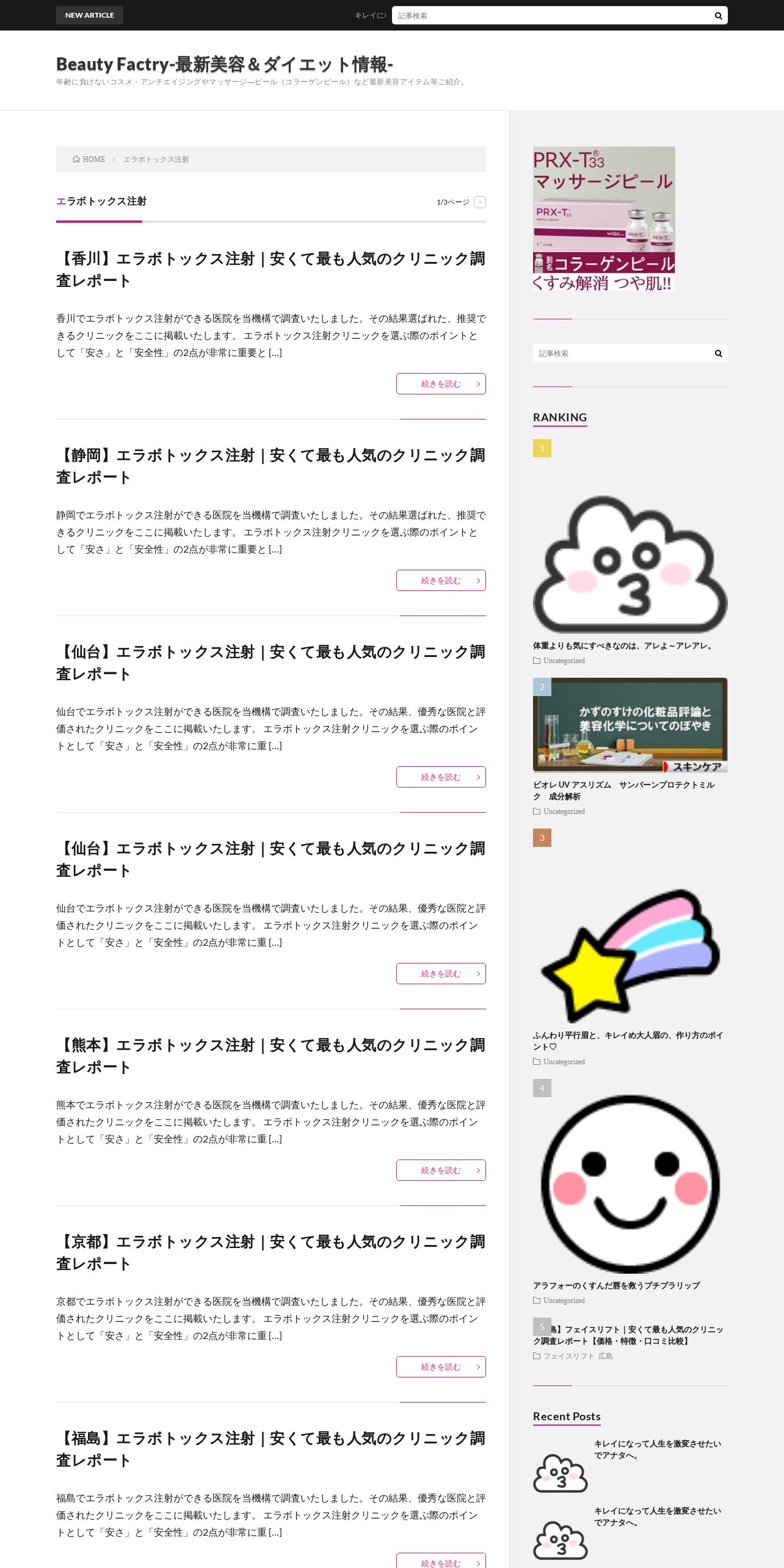Open ranking 2 post ビオレ UV アスリズム
The image size is (784, 1568).
tap(623, 791)
